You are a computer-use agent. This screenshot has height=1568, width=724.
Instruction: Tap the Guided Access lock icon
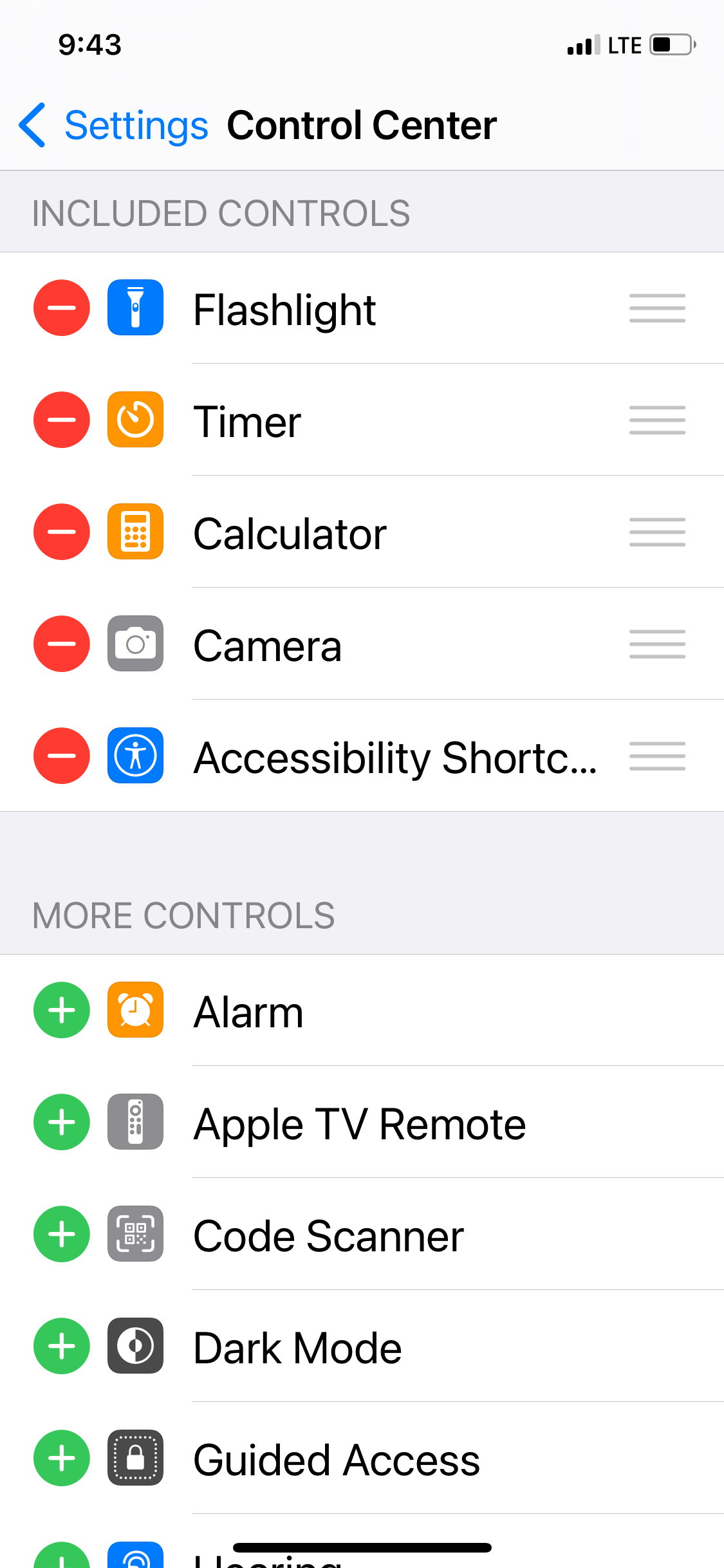pyautogui.click(x=135, y=1459)
